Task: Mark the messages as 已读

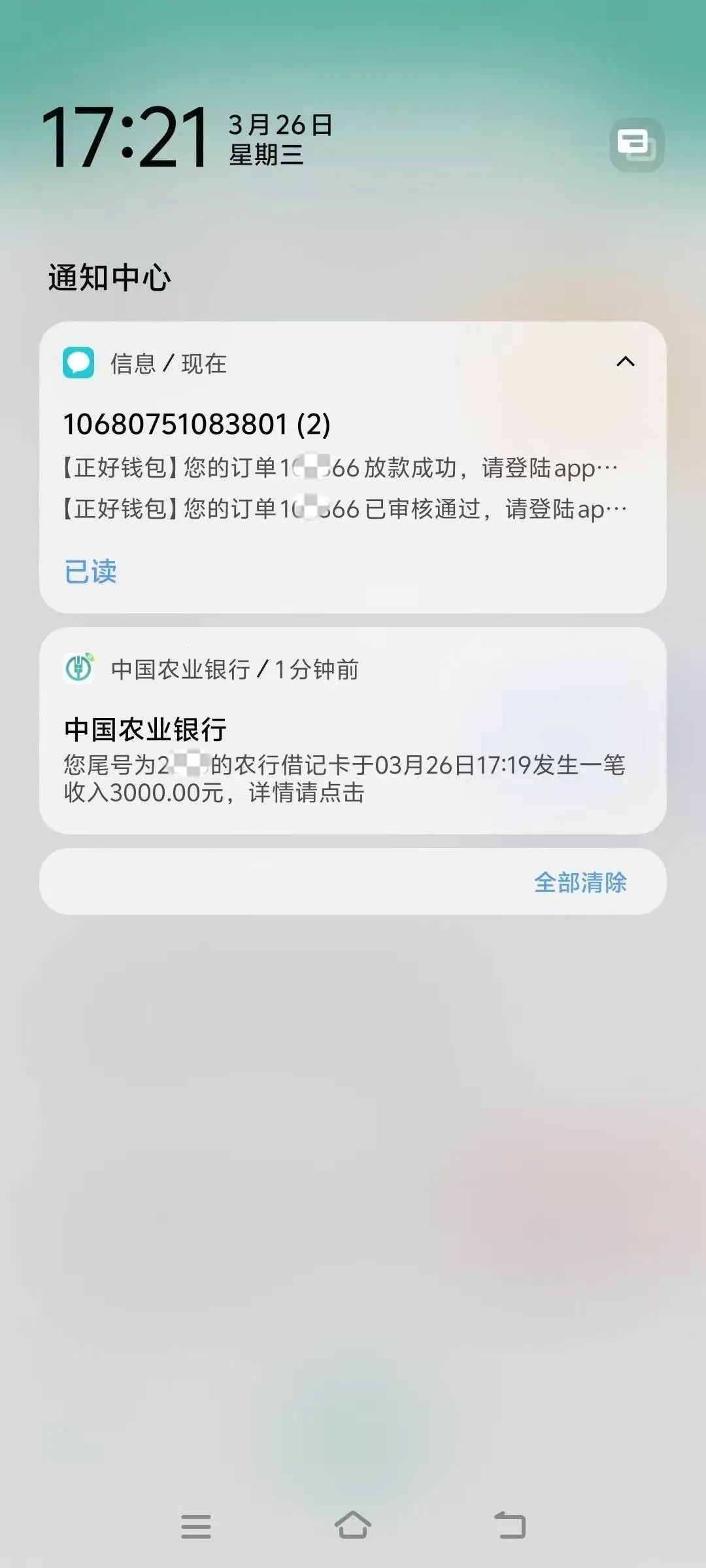Action: point(90,572)
